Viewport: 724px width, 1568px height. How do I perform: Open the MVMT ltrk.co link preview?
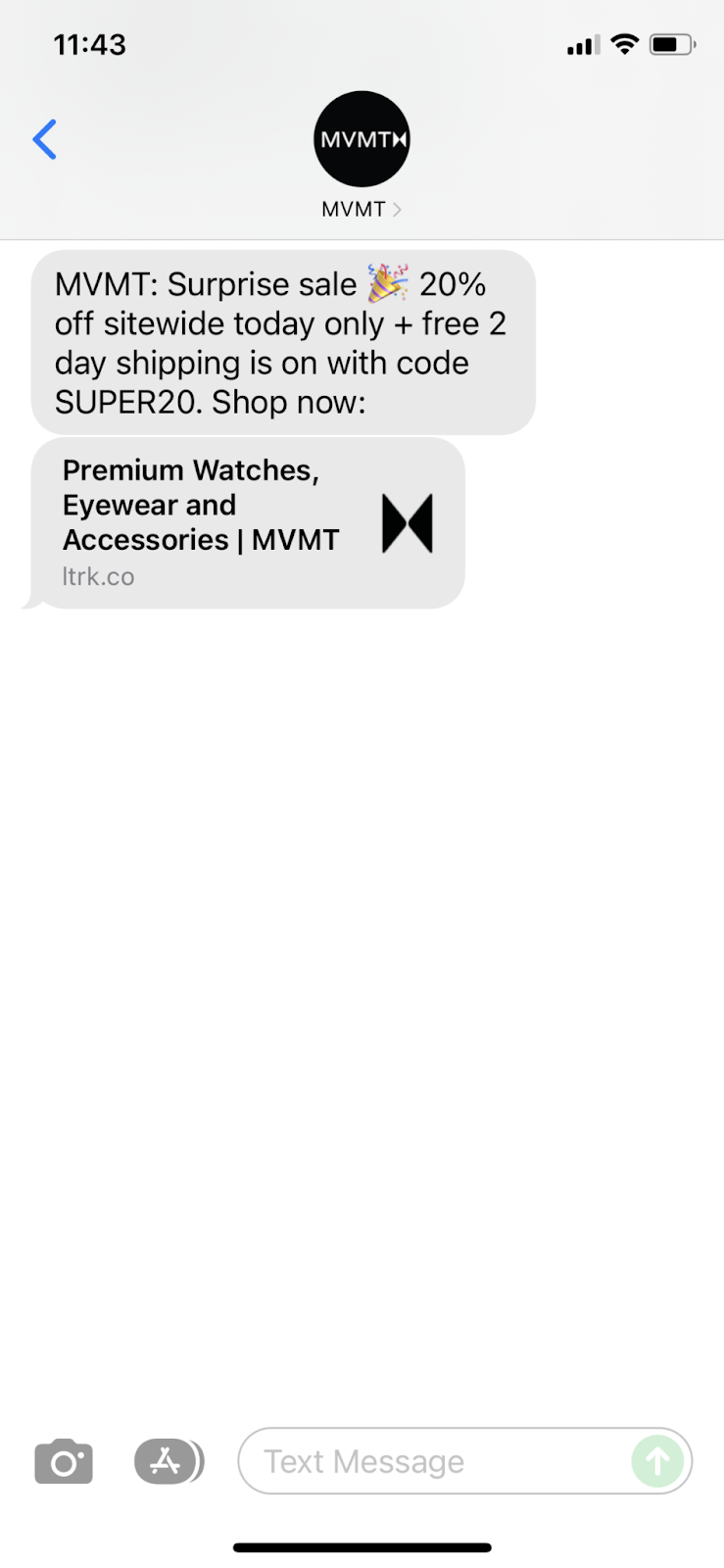tap(248, 522)
